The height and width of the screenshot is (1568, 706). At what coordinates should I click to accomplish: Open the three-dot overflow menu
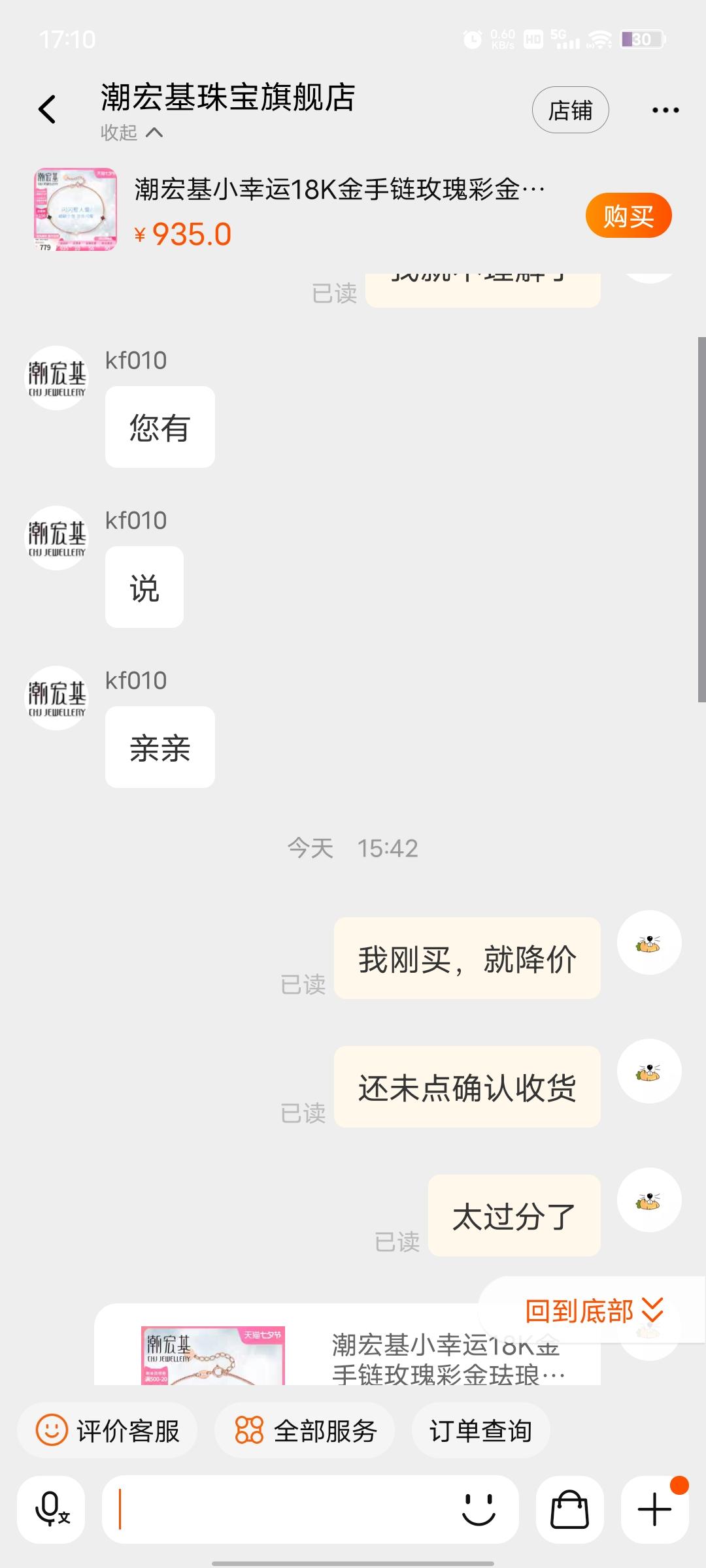[665, 110]
